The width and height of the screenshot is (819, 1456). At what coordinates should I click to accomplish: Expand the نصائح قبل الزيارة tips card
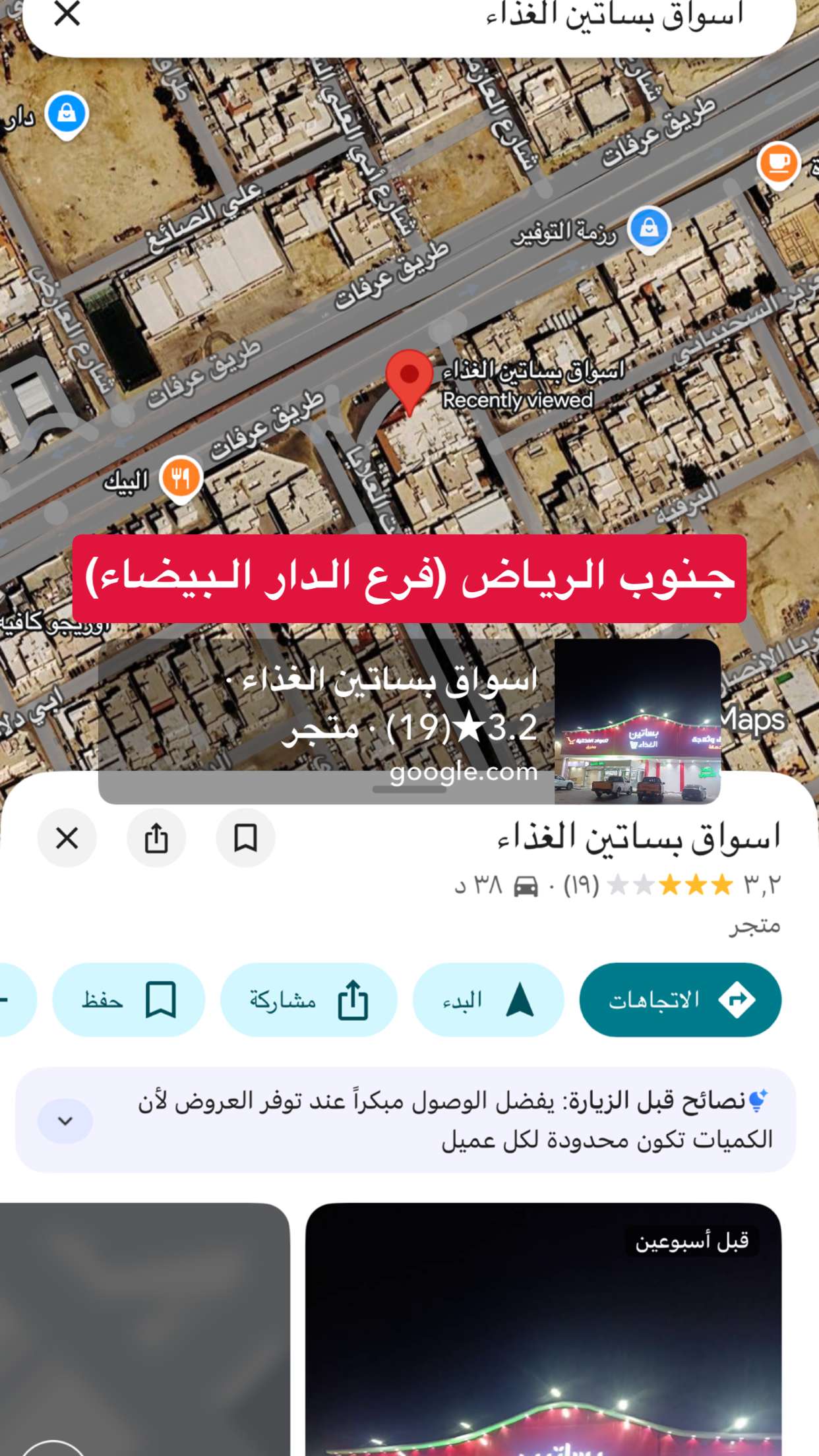coord(65,1120)
